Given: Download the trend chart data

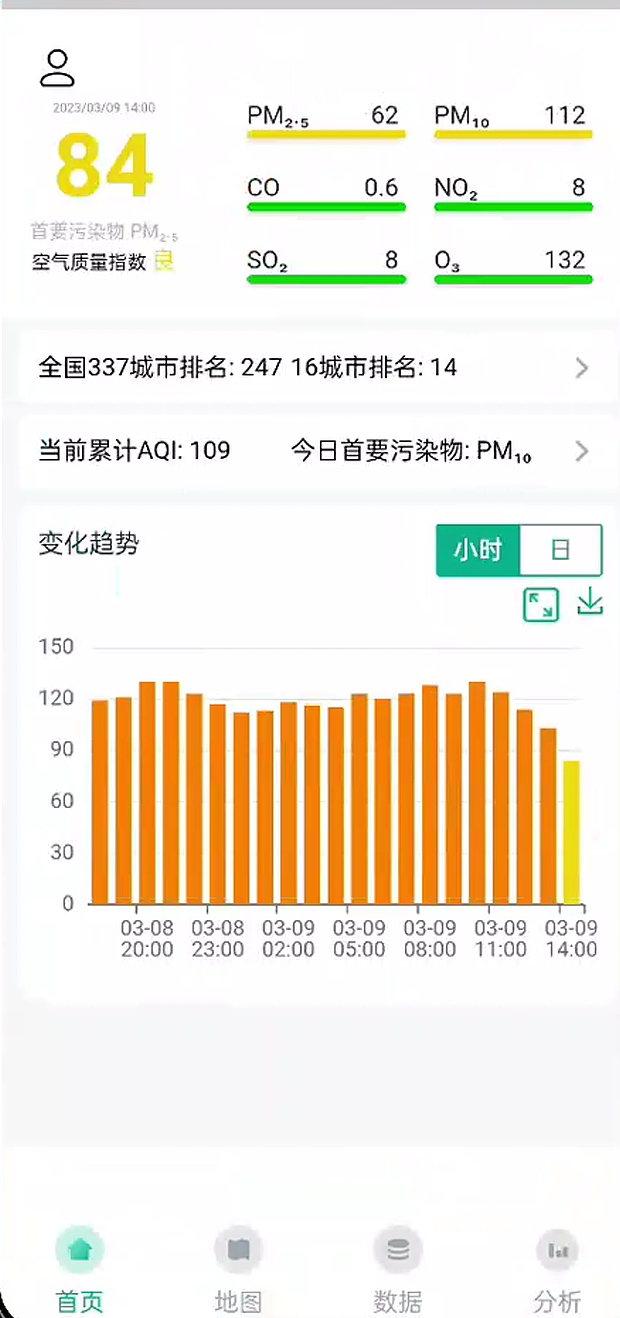Looking at the screenshot, I should point(591,602).
